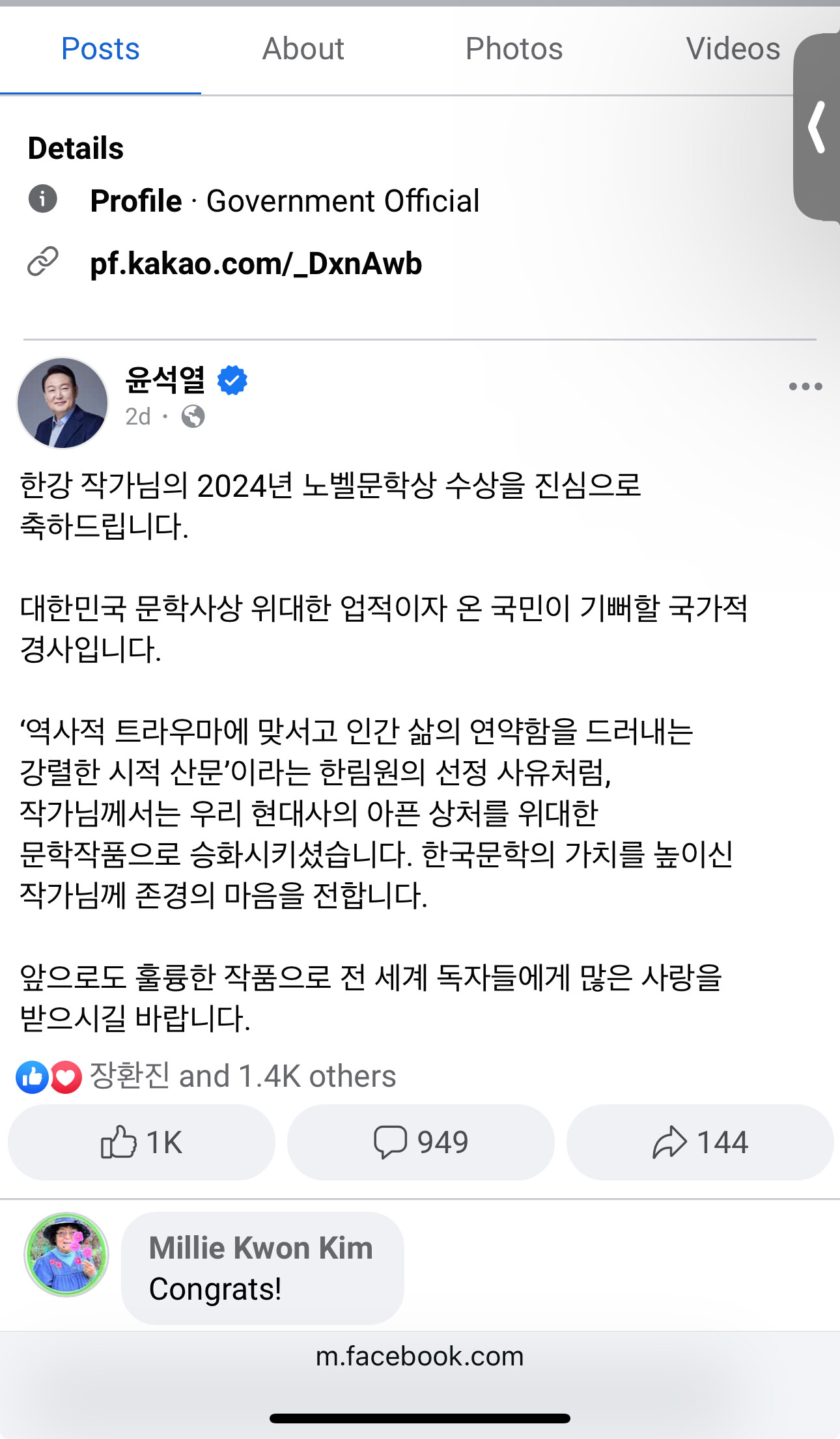Screen dimensions: 840x1439
Task: Tap the side panel arrow handle
Action: [x=818, y=127]
